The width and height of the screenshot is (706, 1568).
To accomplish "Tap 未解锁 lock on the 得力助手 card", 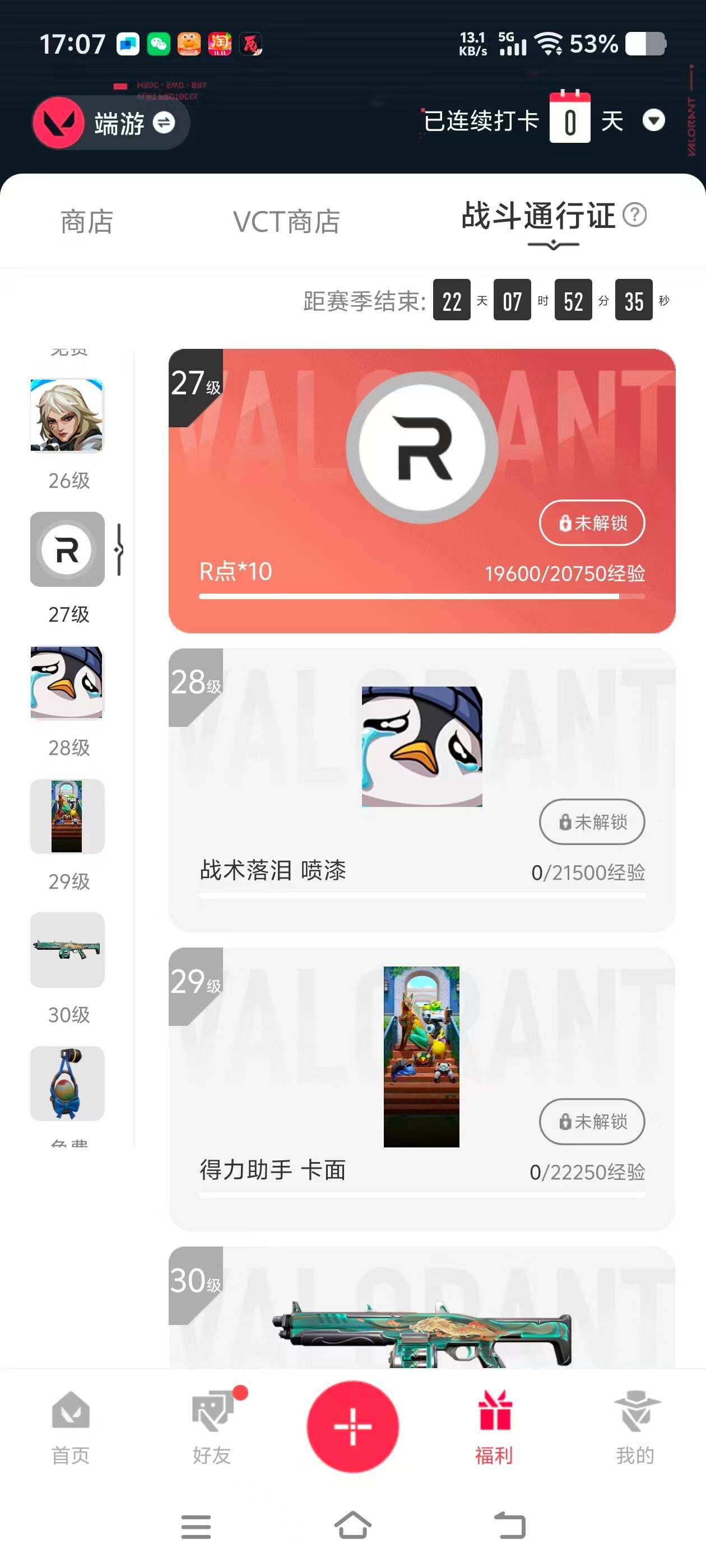I will (x=591, y=1122).
